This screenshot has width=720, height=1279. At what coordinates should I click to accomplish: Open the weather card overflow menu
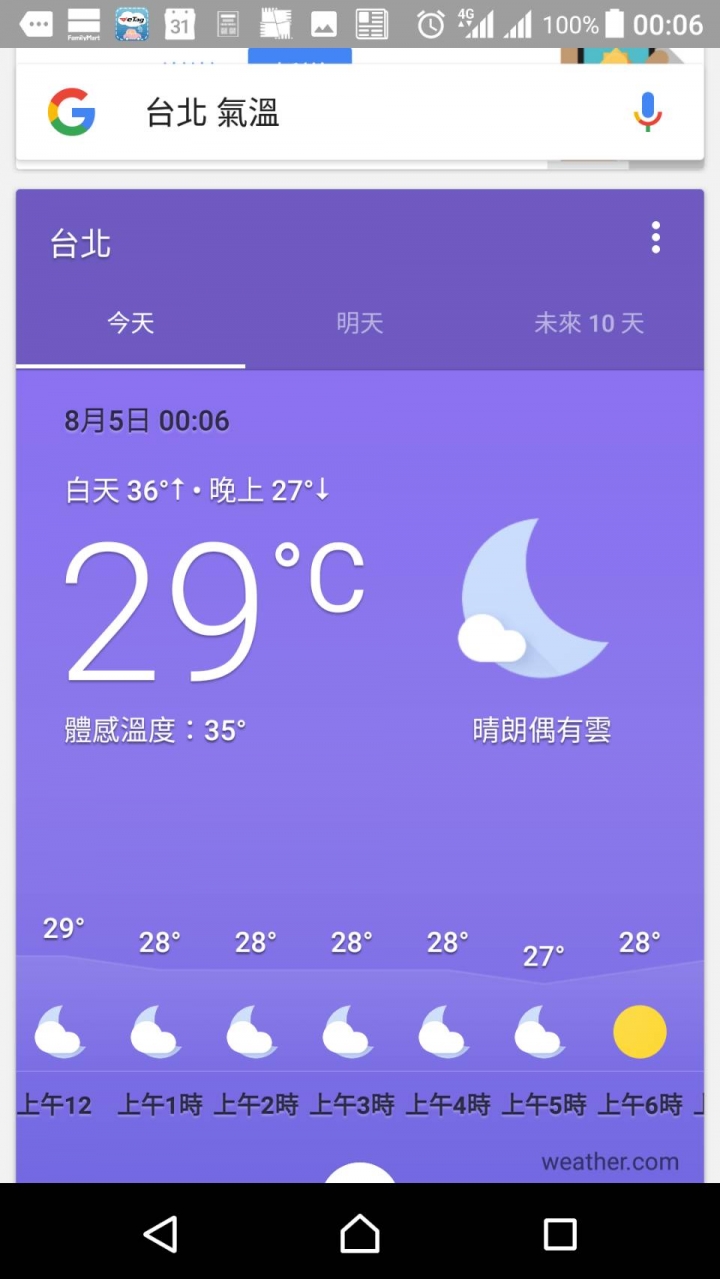[x=656, y=238]
